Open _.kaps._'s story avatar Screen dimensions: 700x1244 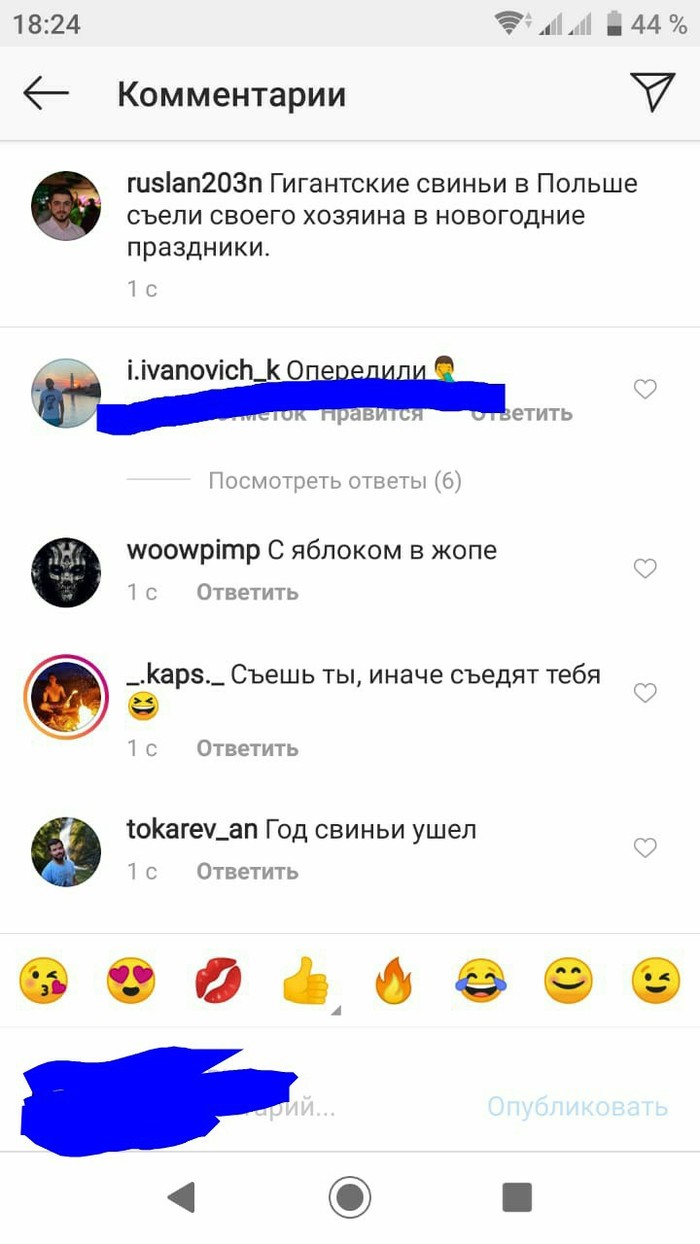click(66, 697)
